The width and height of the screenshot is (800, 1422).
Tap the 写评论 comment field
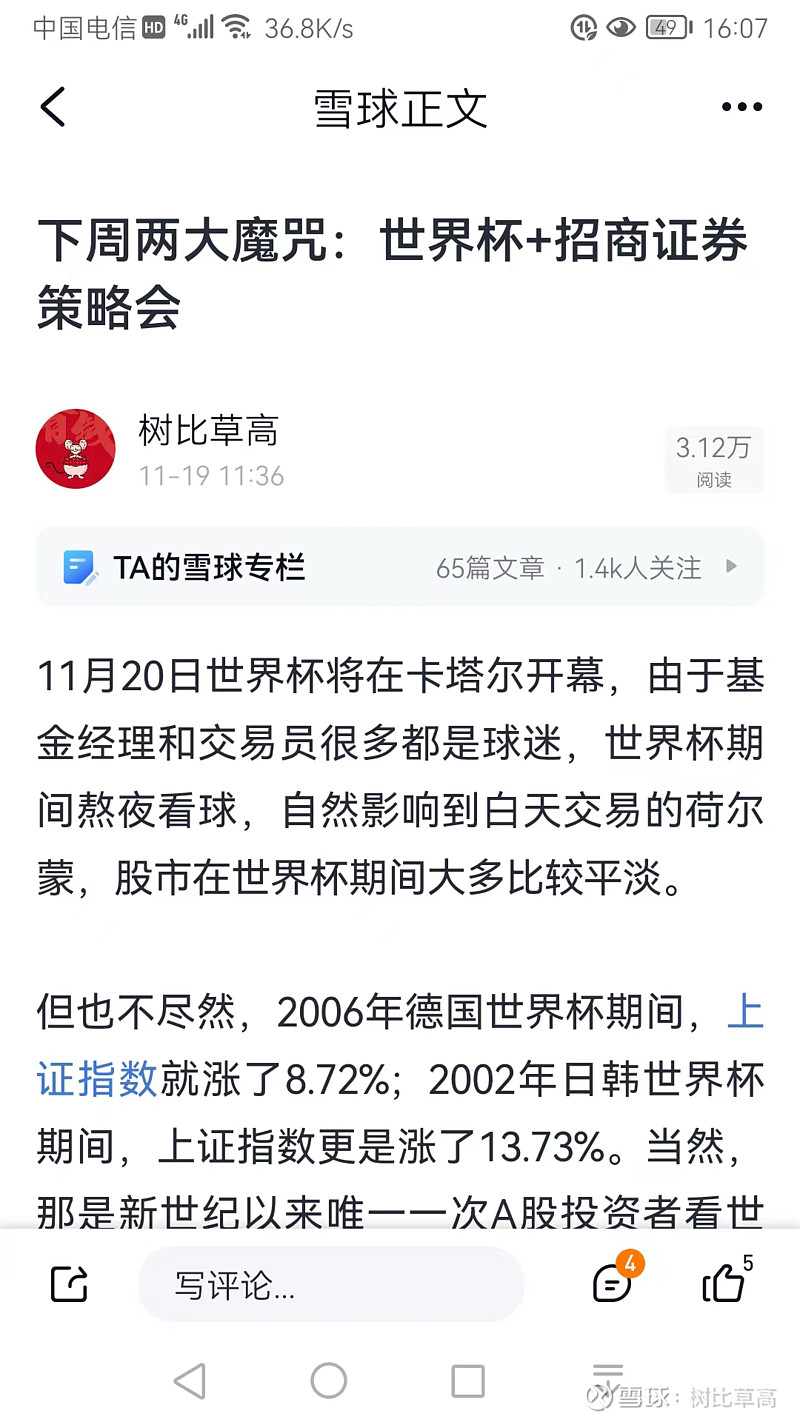click(x=331, y=1285)
